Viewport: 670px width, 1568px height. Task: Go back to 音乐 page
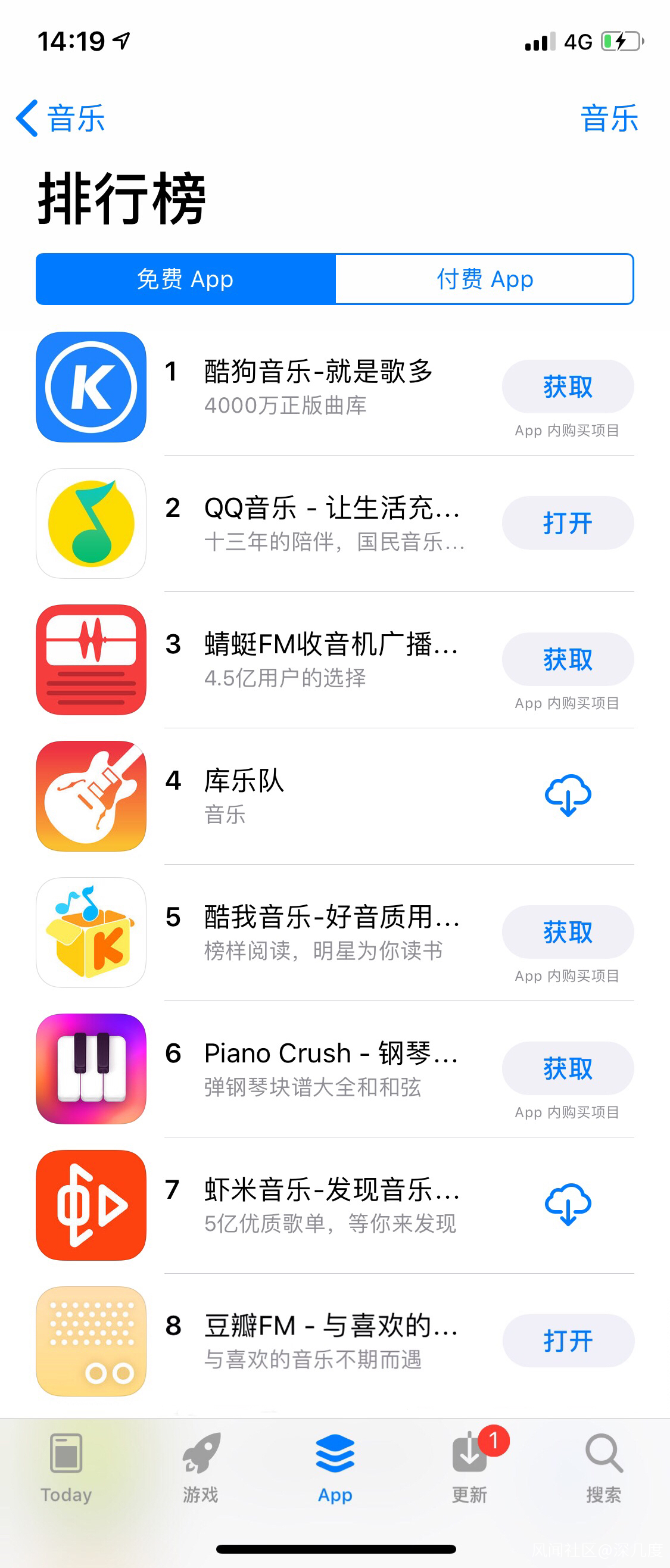[61, 118]
